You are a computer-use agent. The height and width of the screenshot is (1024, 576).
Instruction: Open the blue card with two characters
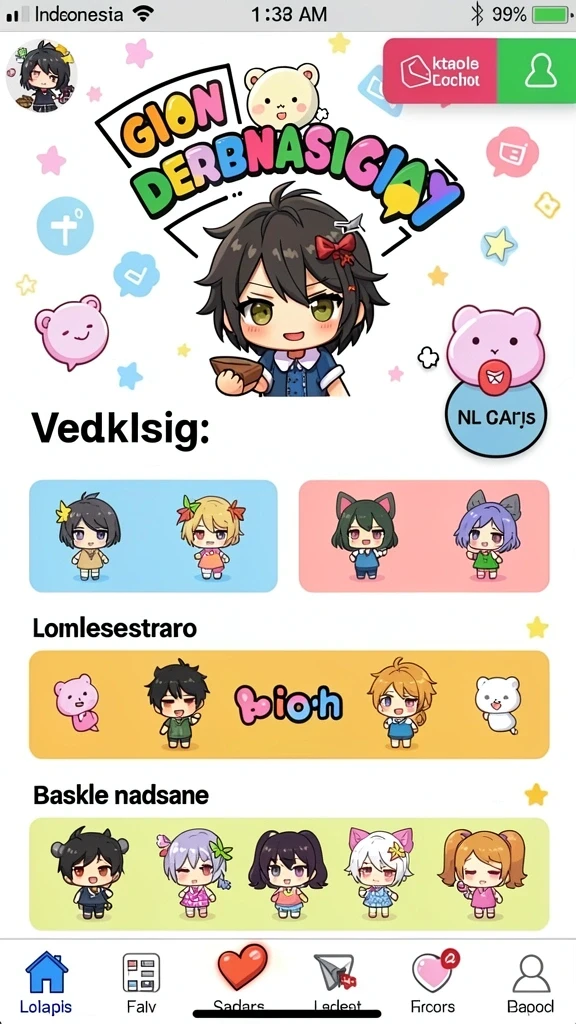(x=153, y=536)
